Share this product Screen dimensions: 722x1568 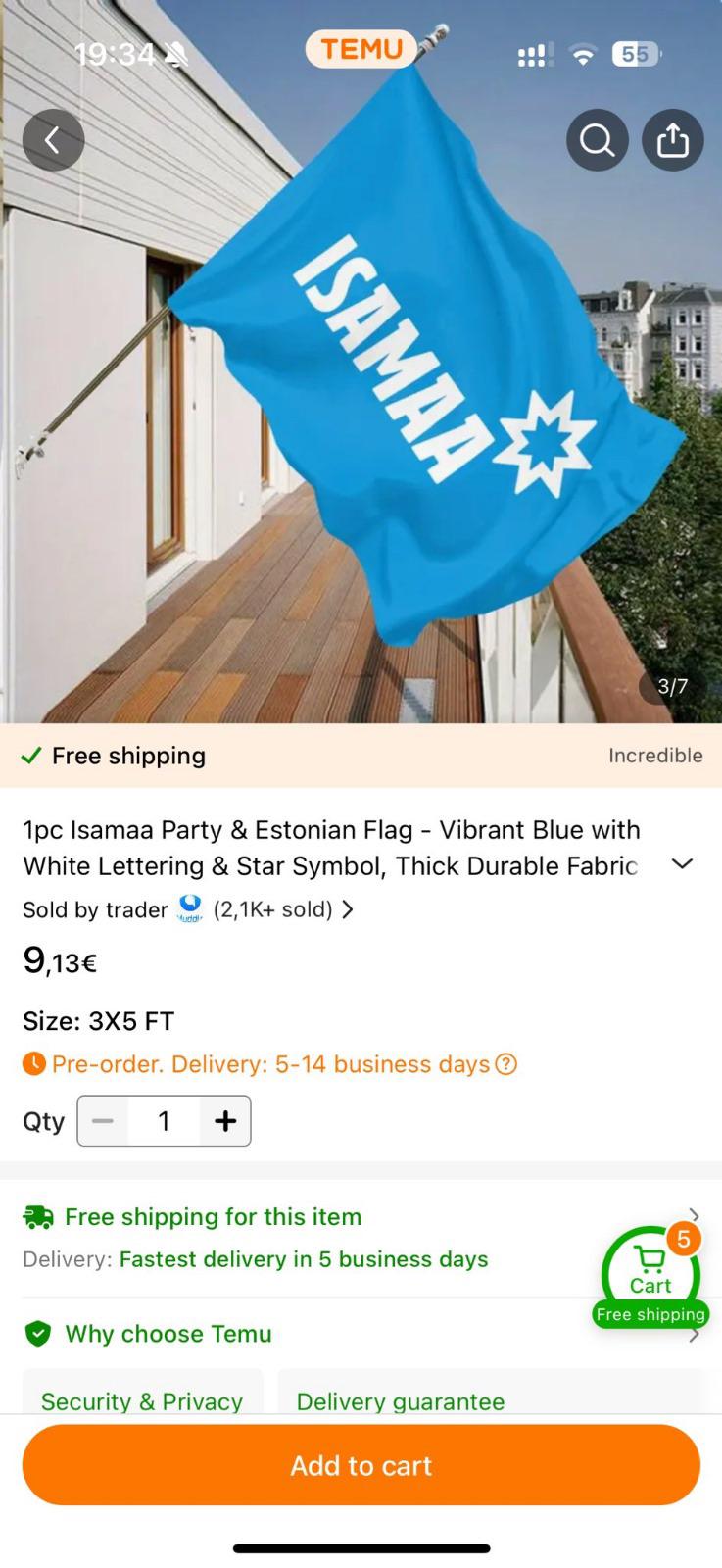[x=673, y=141]
